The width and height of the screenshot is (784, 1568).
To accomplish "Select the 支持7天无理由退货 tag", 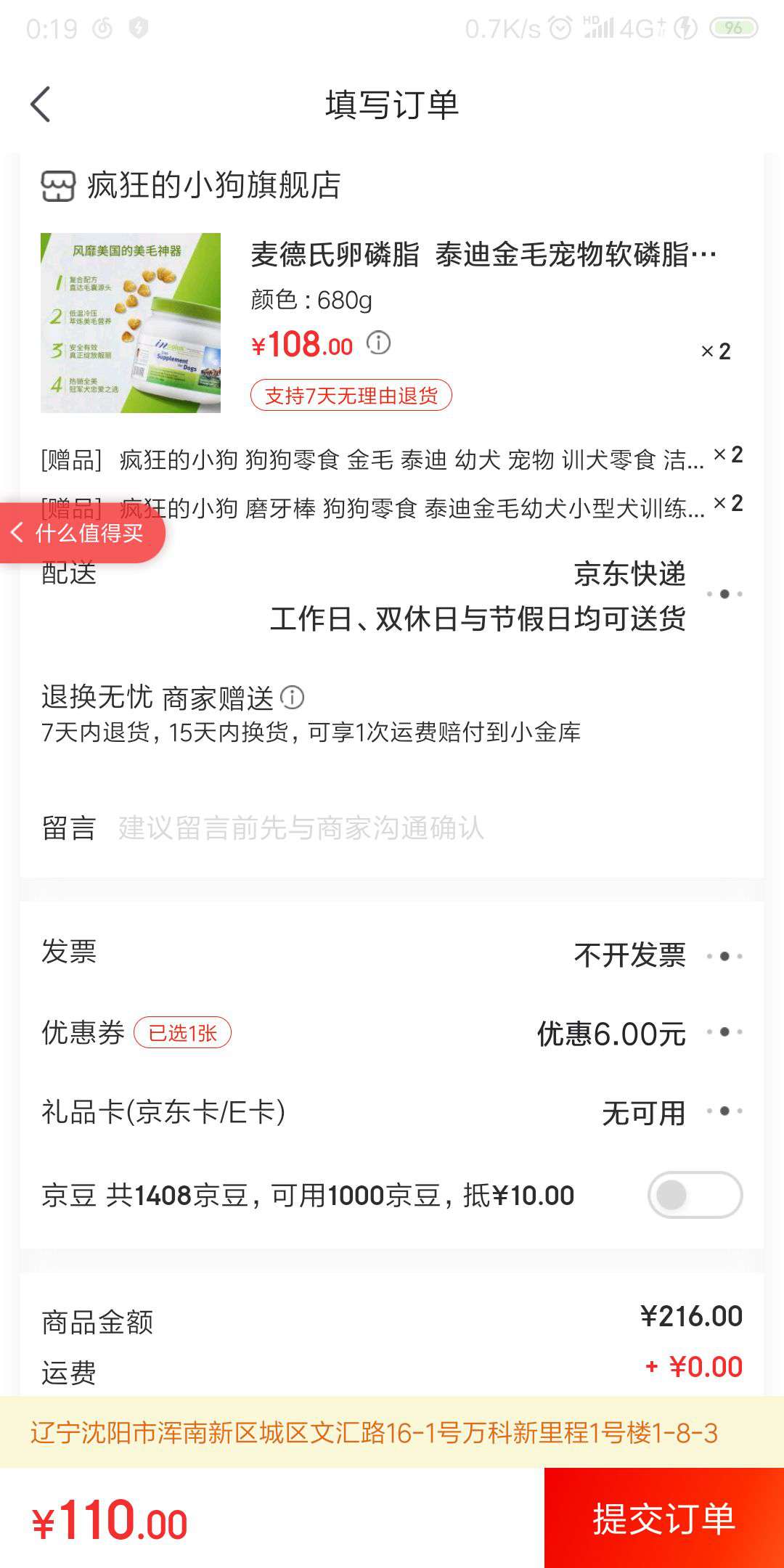I will (351, 396).
